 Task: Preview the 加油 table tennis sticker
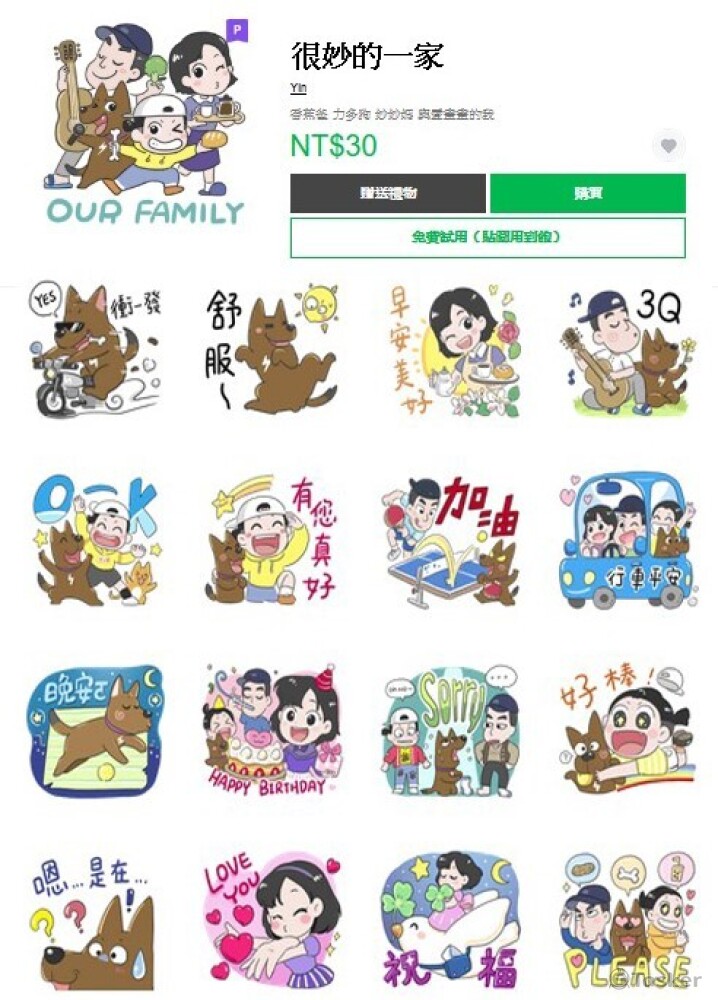(450, 540)
